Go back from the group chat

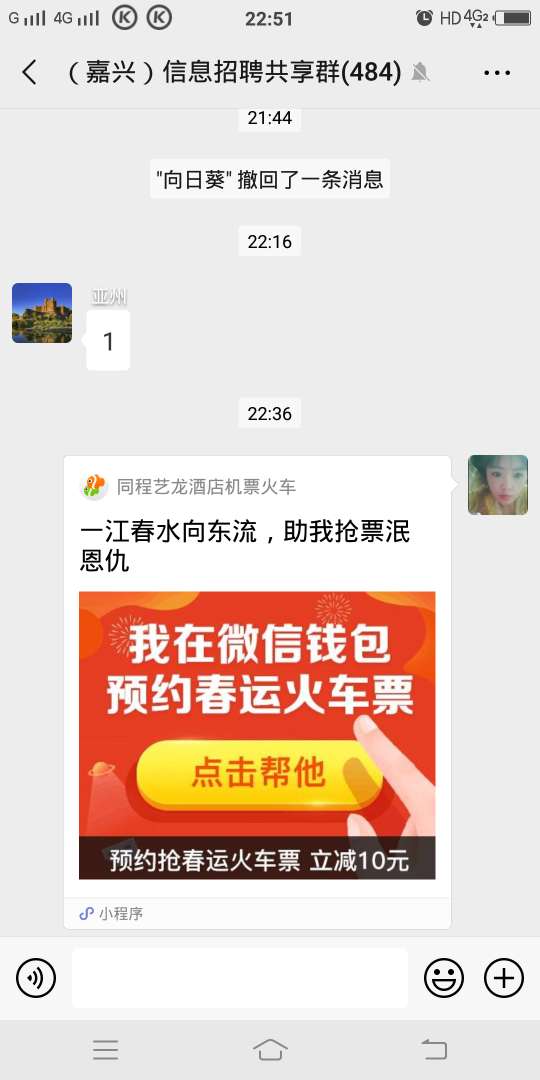click(x=29, y=72)
